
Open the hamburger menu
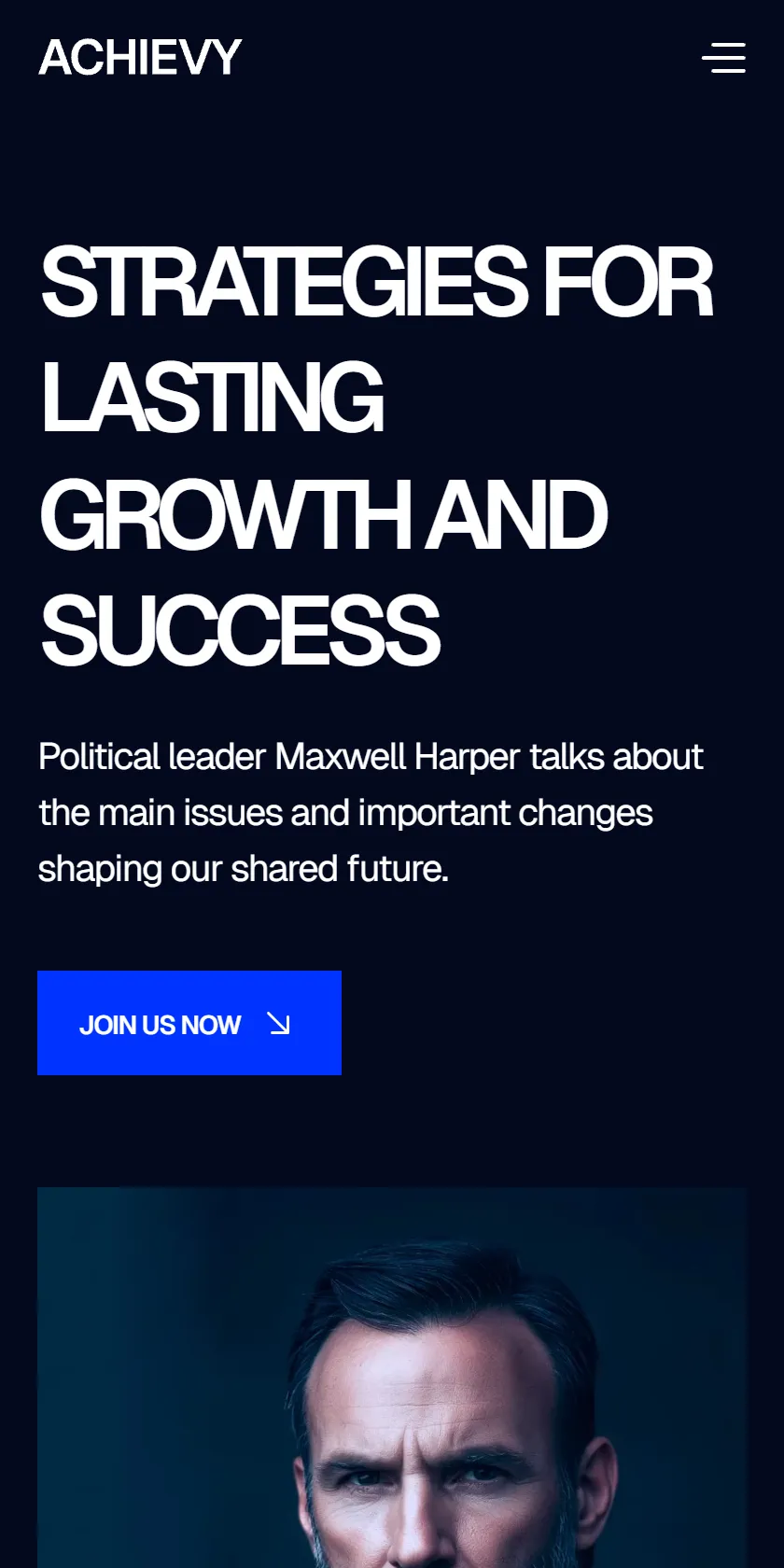(723, 58)
